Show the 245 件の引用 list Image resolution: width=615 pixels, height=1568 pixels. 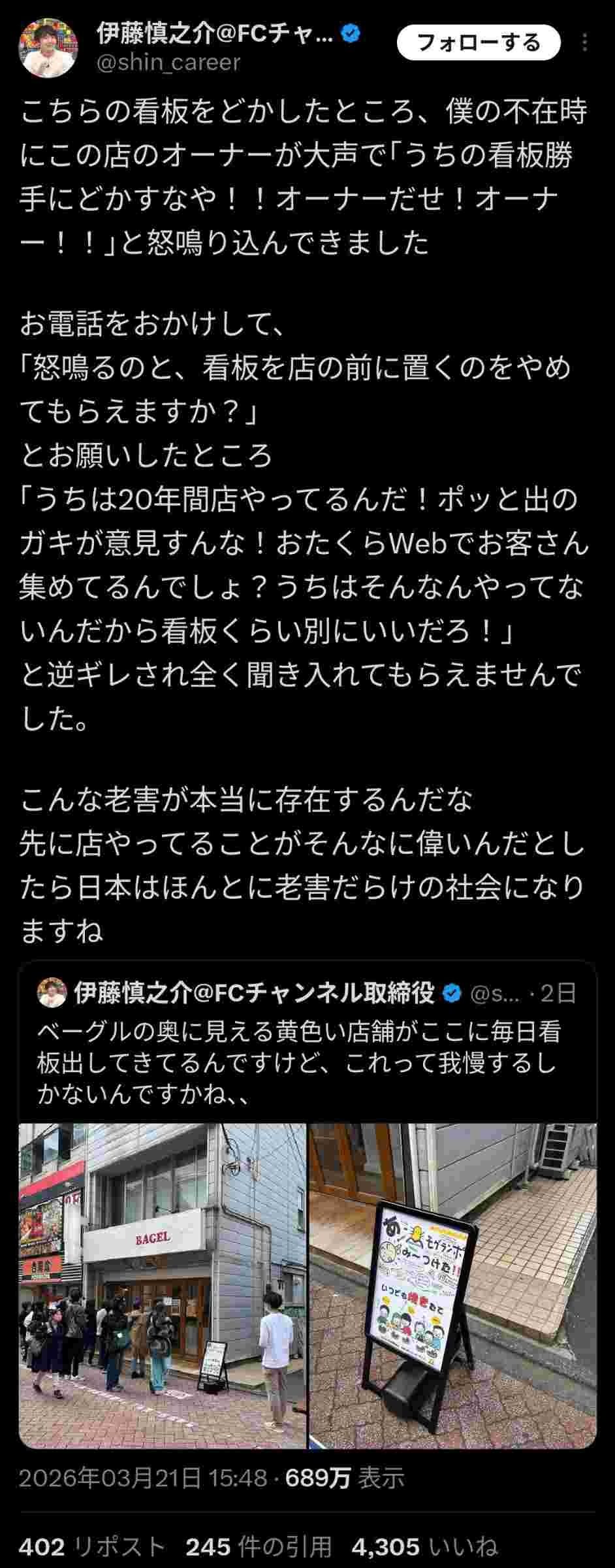[259, 1547]
